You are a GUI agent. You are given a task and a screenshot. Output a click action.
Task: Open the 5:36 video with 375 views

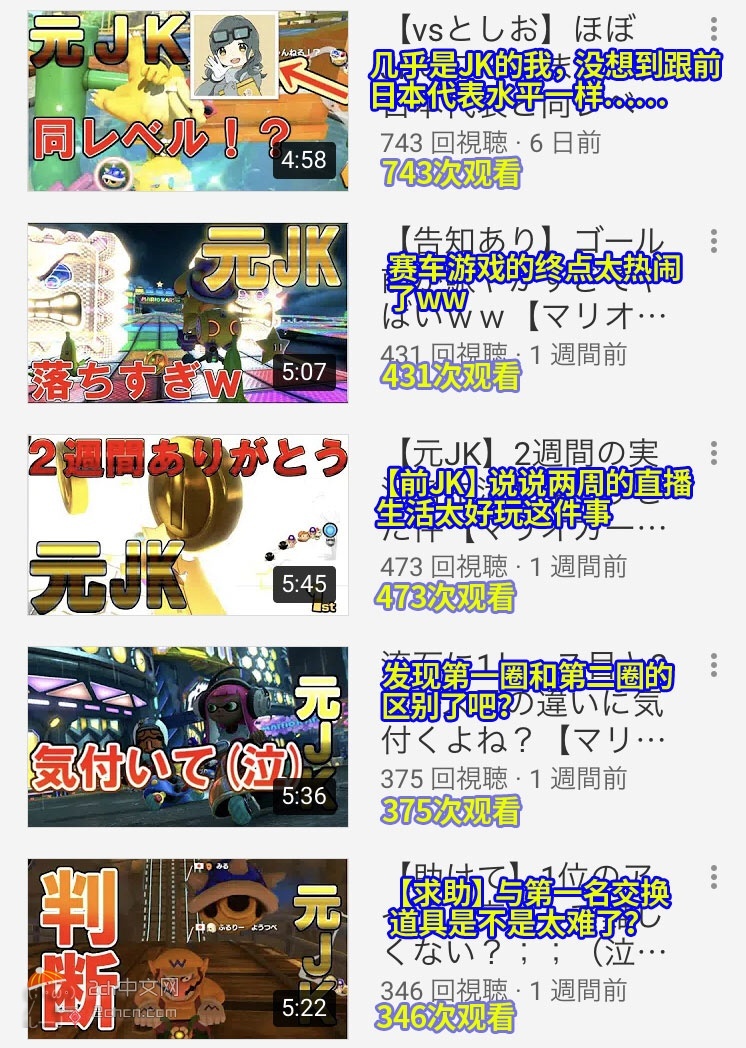[188, 737]
